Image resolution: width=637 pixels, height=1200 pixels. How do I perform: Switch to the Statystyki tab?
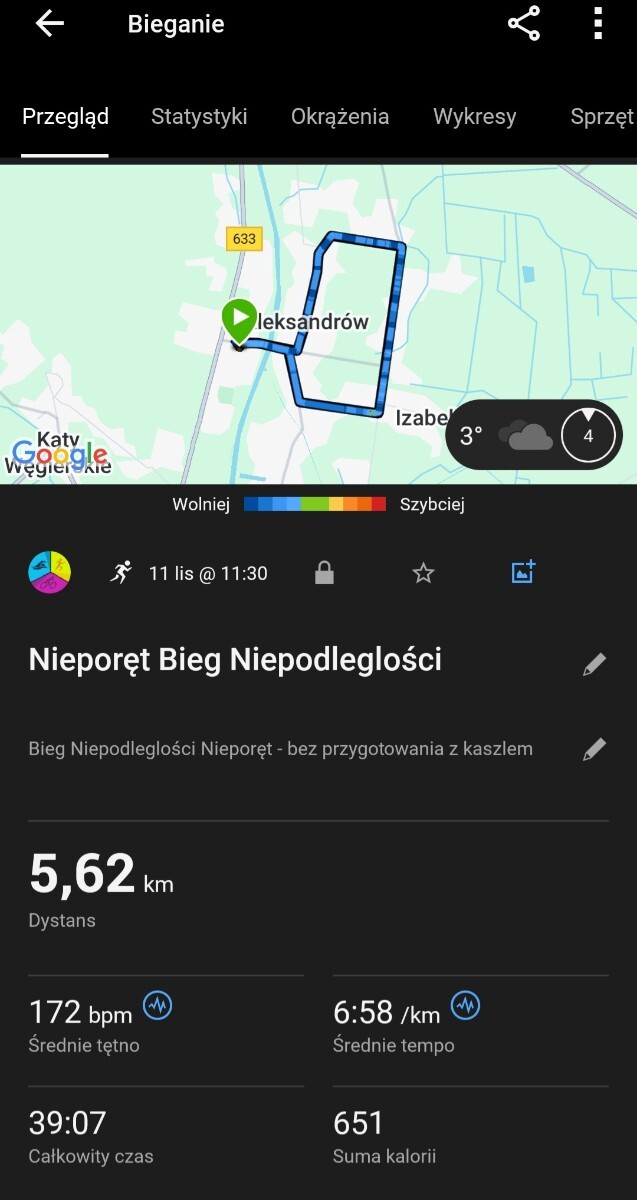(199, 116)
